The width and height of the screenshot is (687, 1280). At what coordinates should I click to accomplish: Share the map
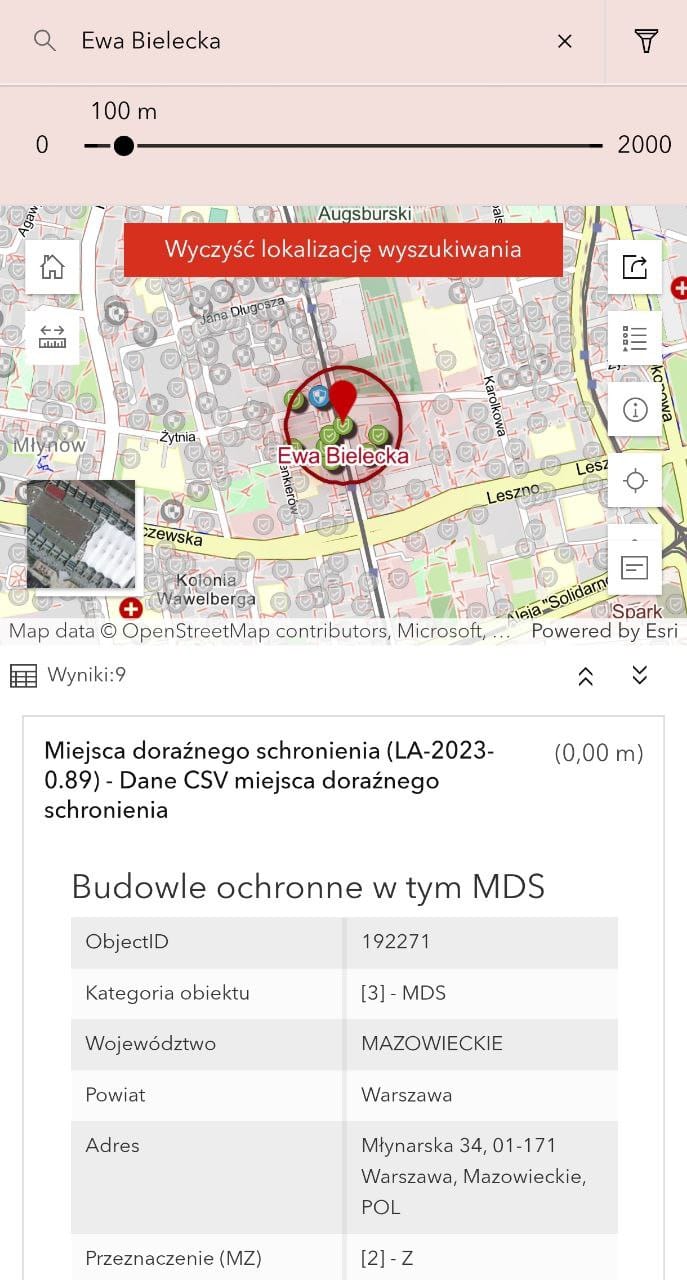pos(635,267)
